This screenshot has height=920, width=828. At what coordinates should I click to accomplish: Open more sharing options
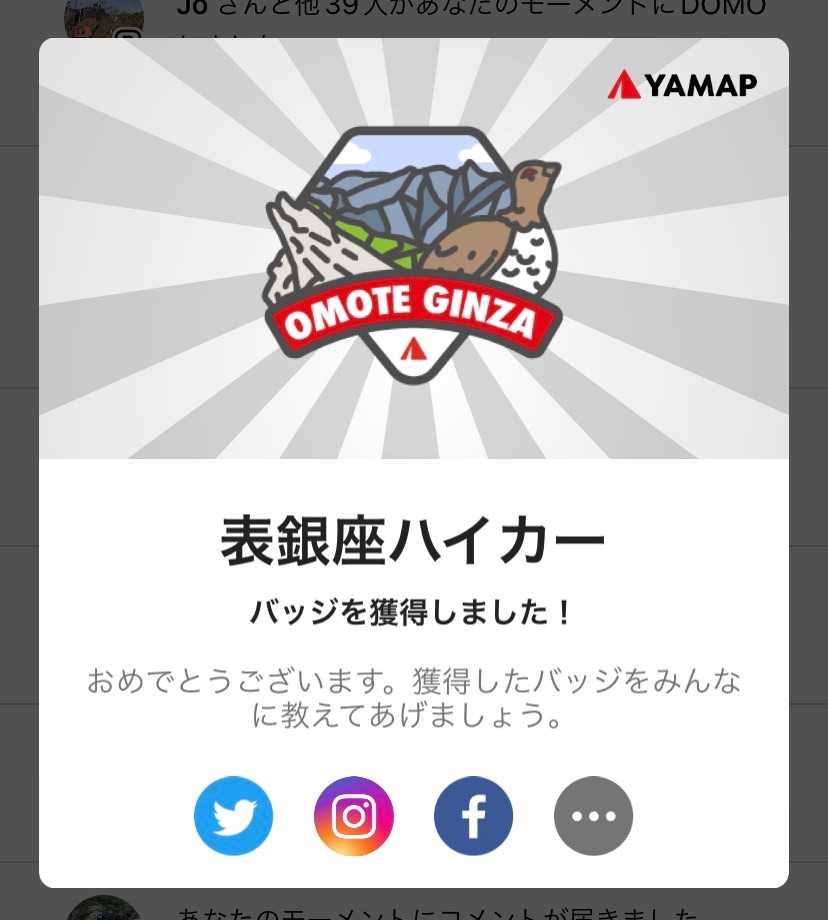pyautogui.click(x=593, y=816)
